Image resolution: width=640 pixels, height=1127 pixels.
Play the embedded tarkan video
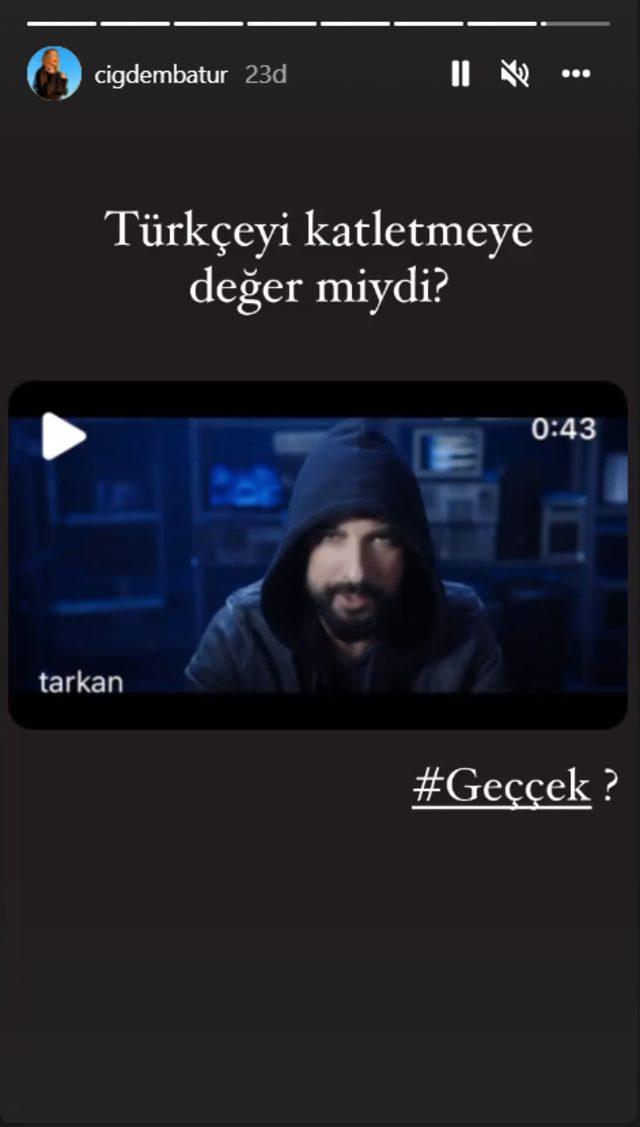point(64,437)
